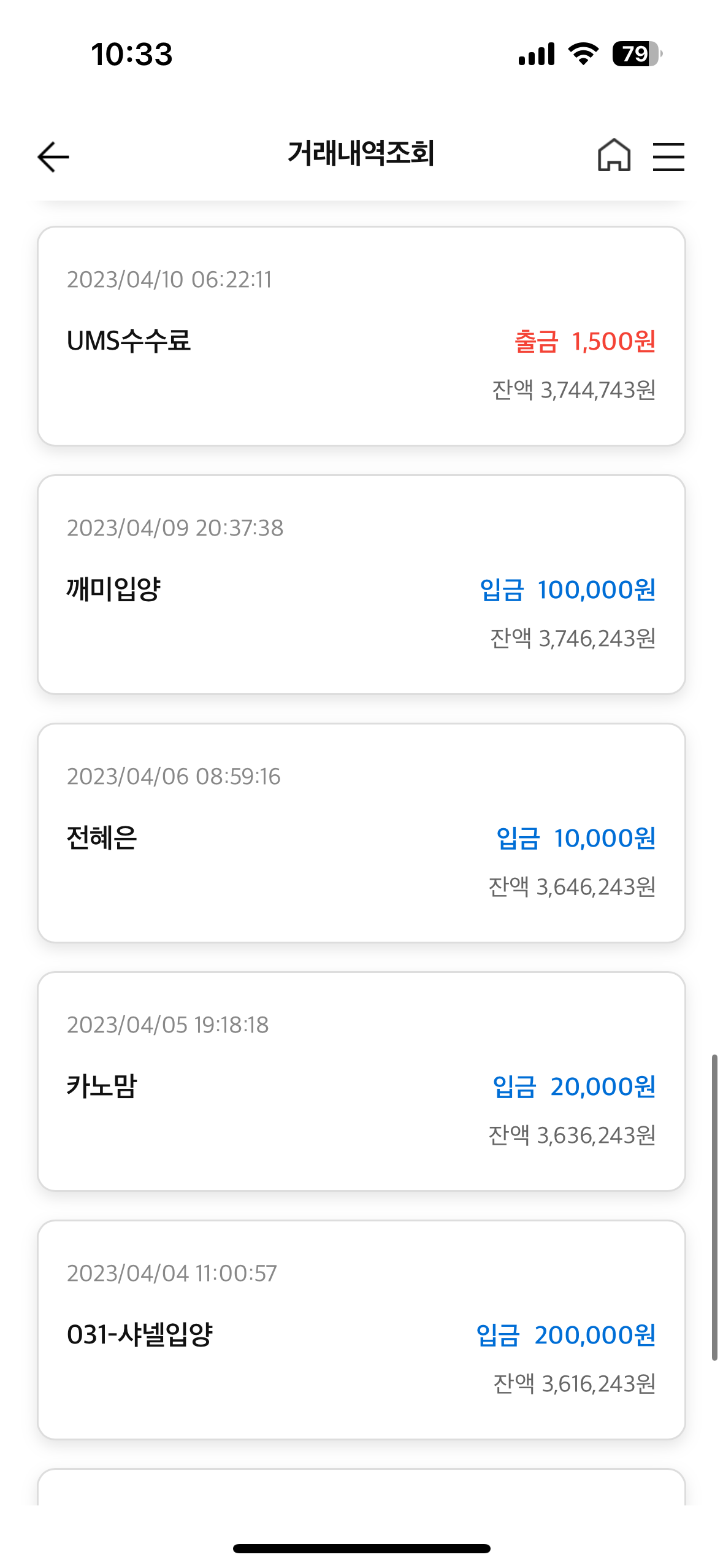Viewport: 723px width, 1568px height.
Task: Open the home icon in header
Action: pyautogui.click(x=614, y=155)
